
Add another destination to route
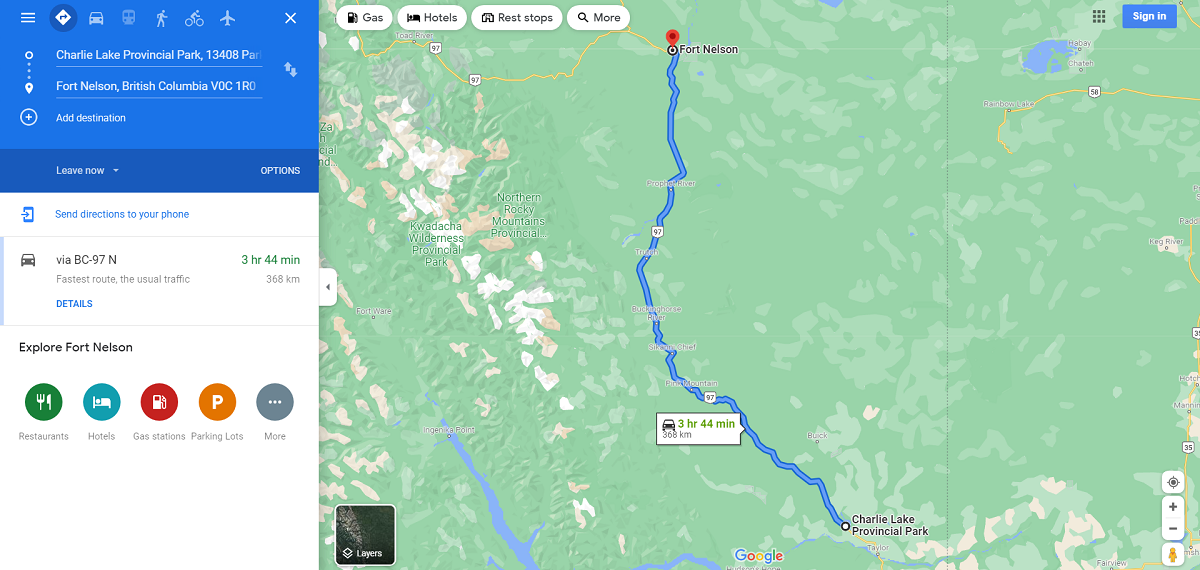(x=90, y=118)
